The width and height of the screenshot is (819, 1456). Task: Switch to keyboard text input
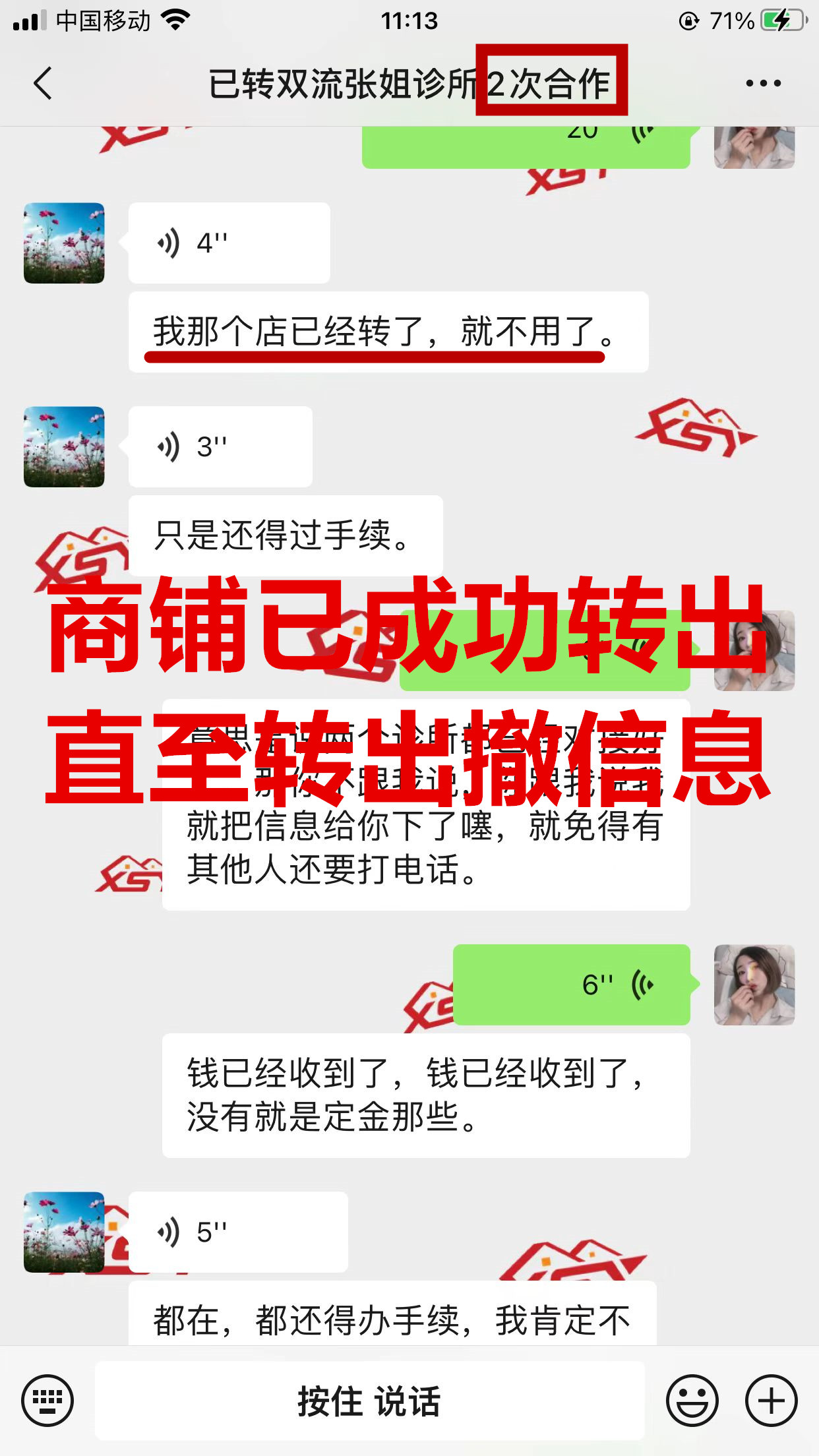[47, 1401]
